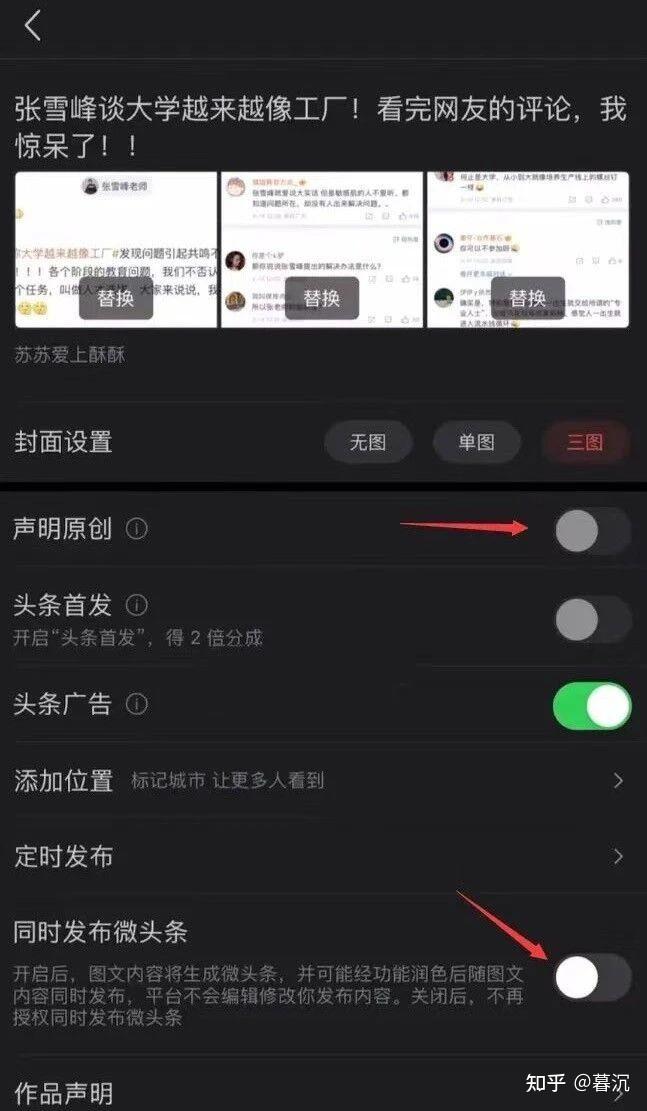The height and width of the screenshot is (1111, 647).
Task: Show info about 声明原创
Action: coord(137,529)
